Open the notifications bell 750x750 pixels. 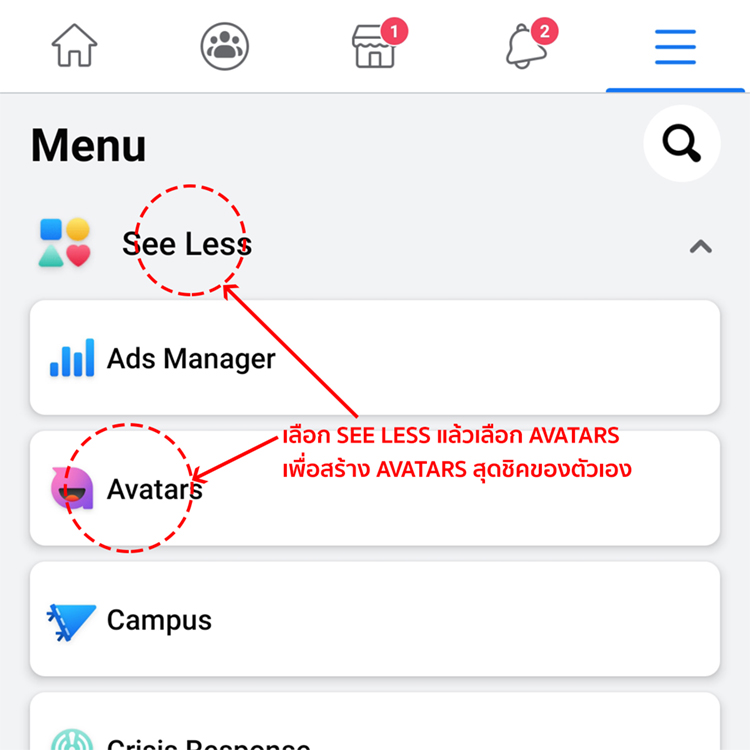(527, 46)
